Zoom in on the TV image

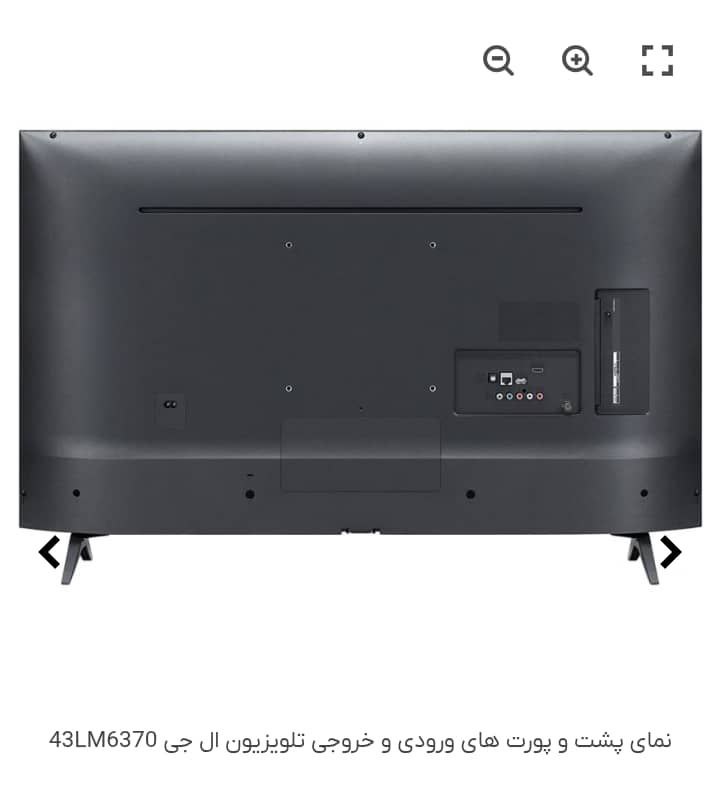pyautogui.click(x=577, y=61)
